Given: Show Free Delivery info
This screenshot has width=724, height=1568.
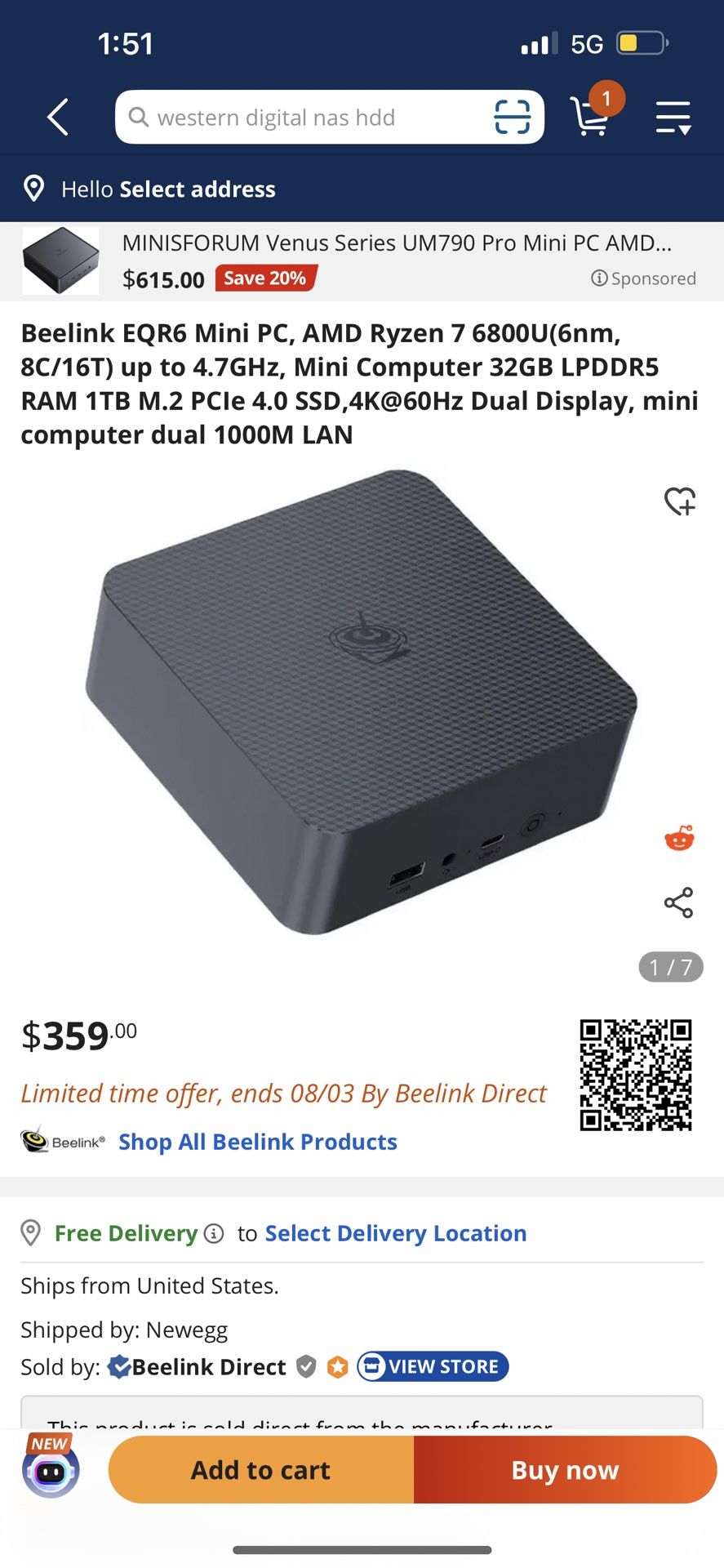Looking at the screenshot, I should tap(214, 1234).
